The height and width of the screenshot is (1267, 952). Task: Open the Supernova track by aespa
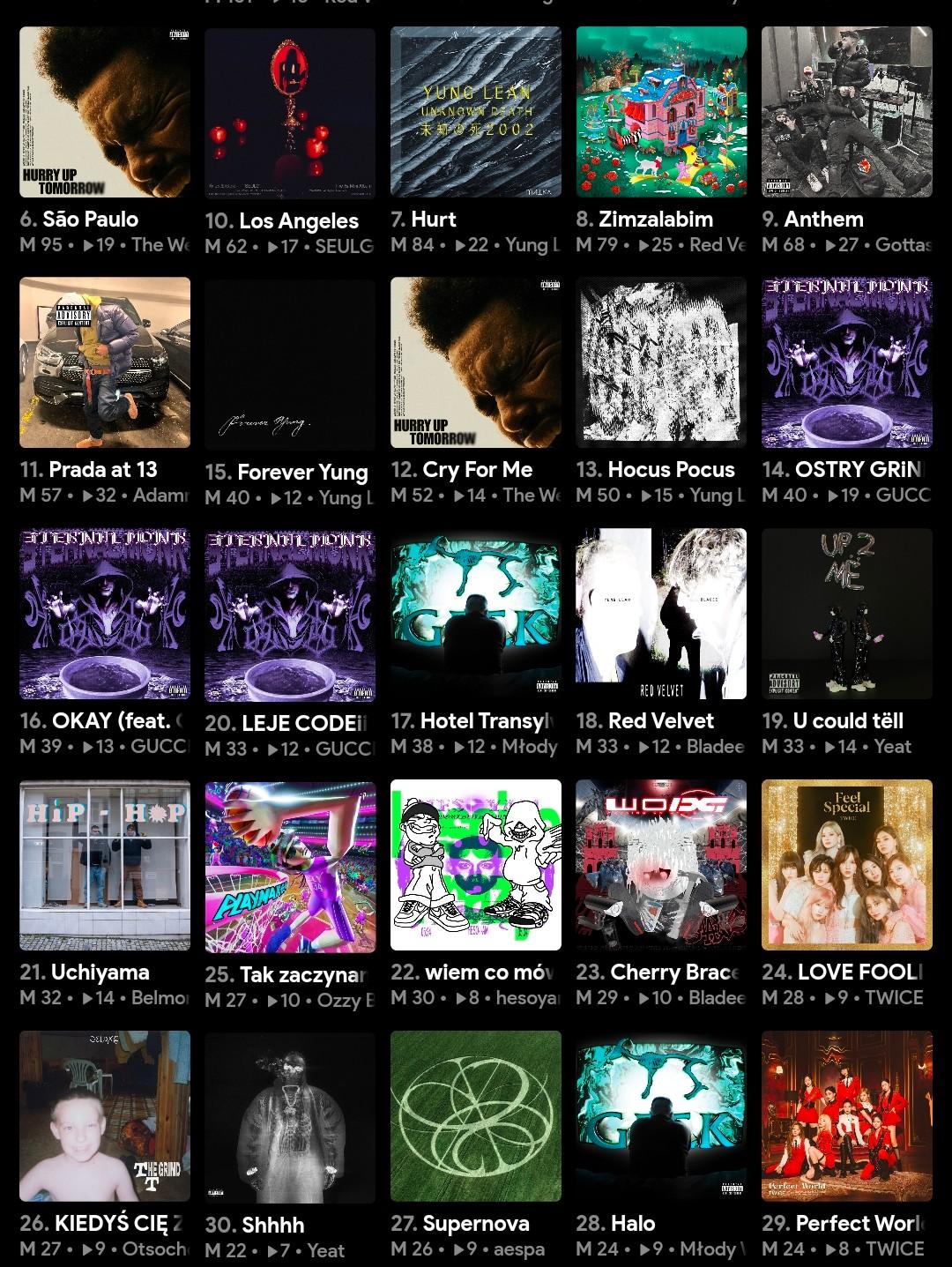pyautogui.click(x=475, y=1116)
